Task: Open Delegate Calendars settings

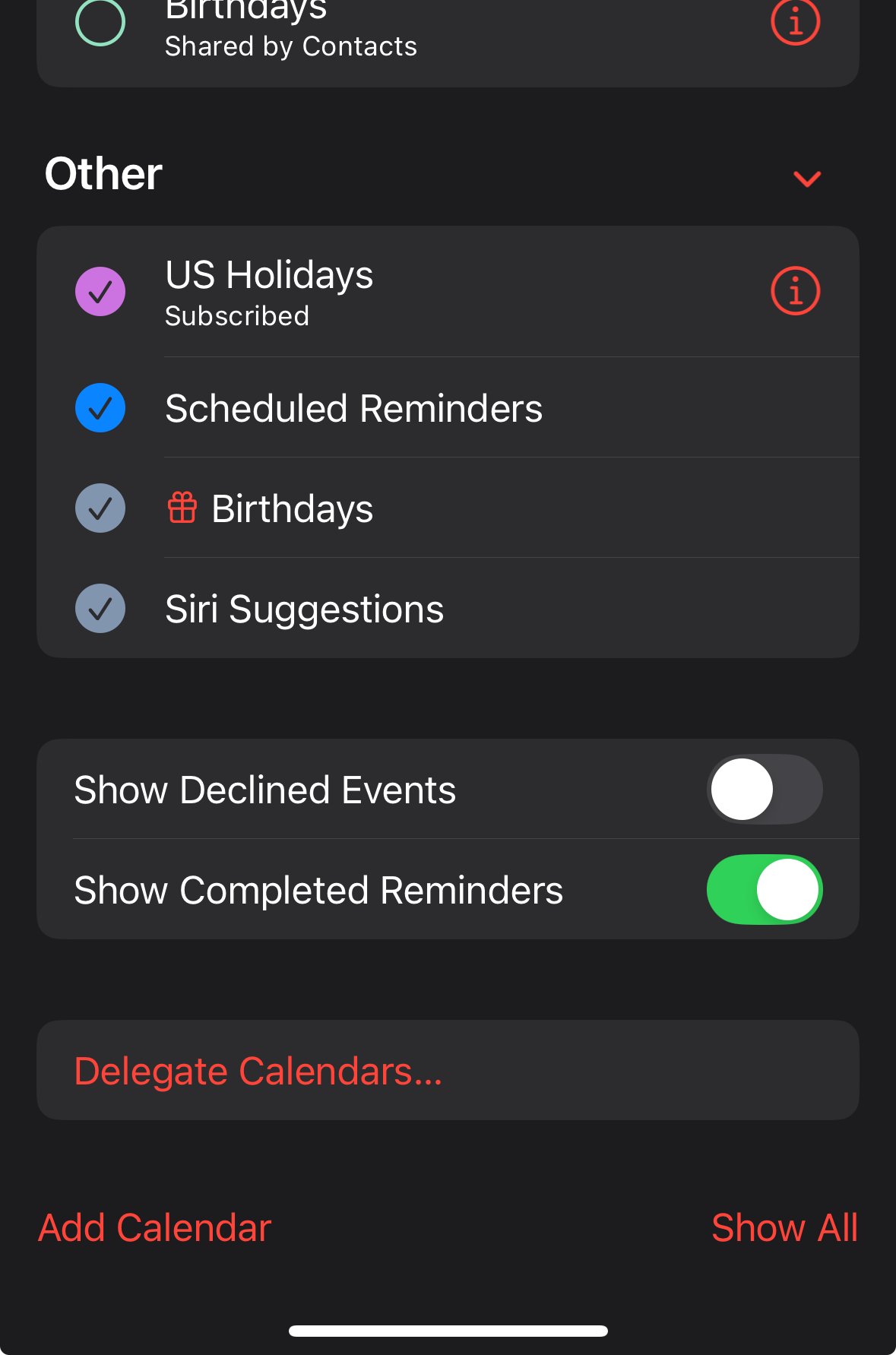Action: coord(258,1071)
